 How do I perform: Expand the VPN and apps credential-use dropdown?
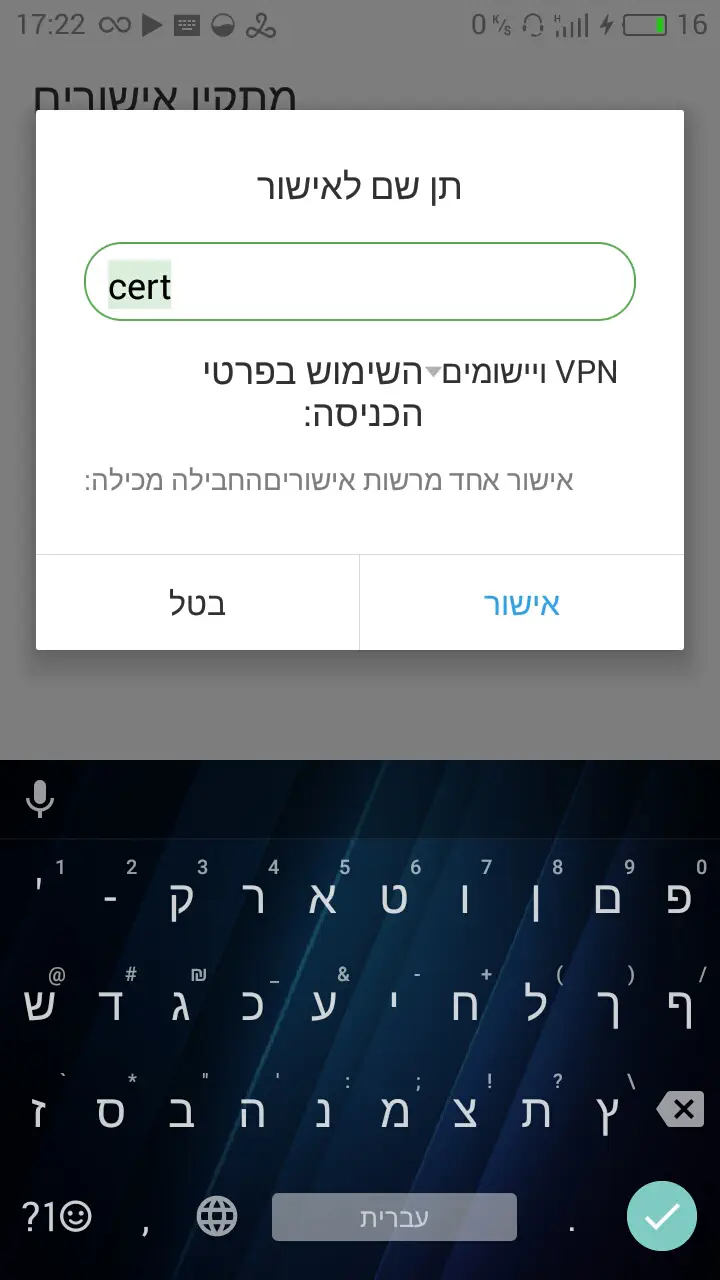click(433, 373)
